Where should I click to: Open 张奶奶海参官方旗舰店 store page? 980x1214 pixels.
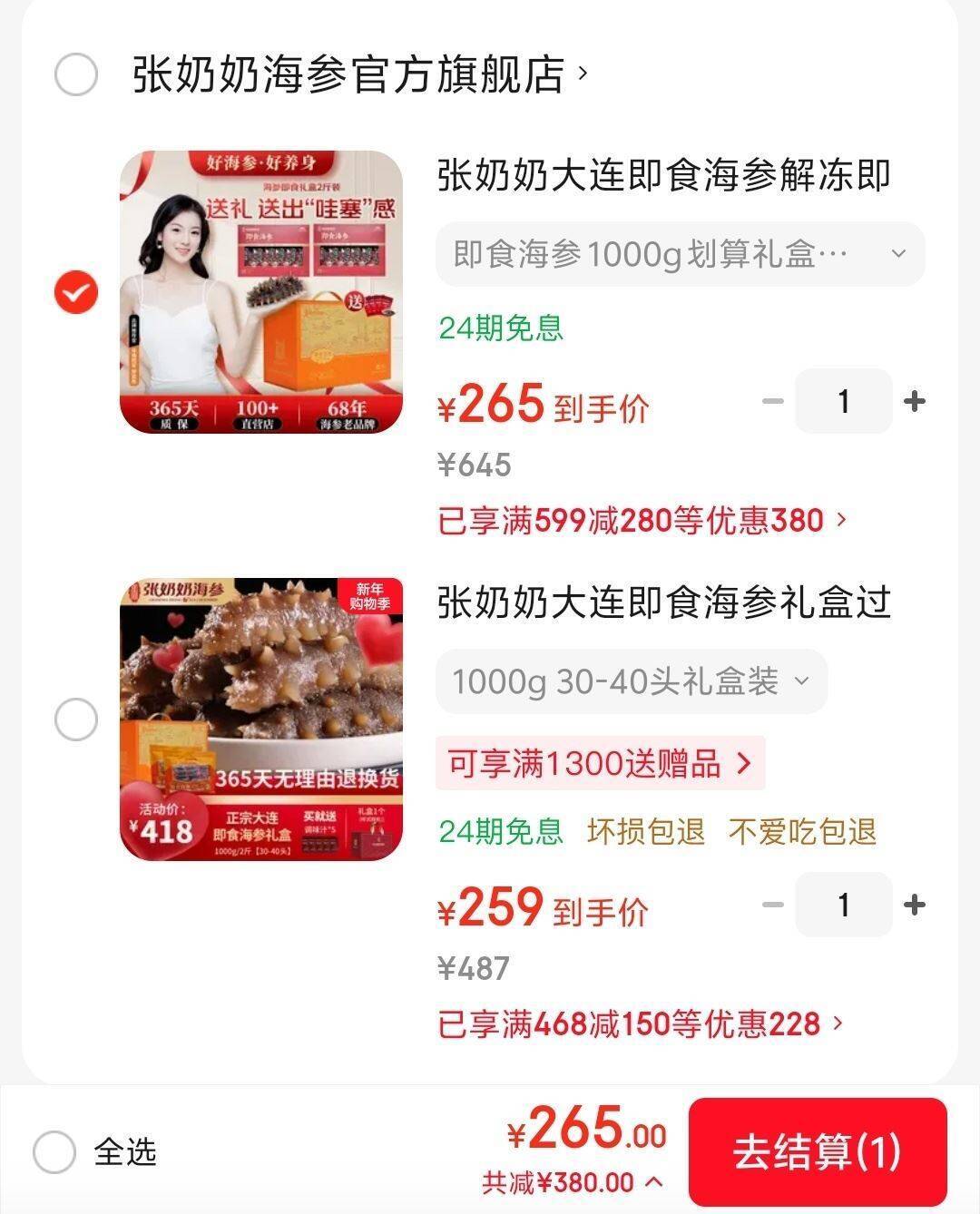[x=358, y=74]
